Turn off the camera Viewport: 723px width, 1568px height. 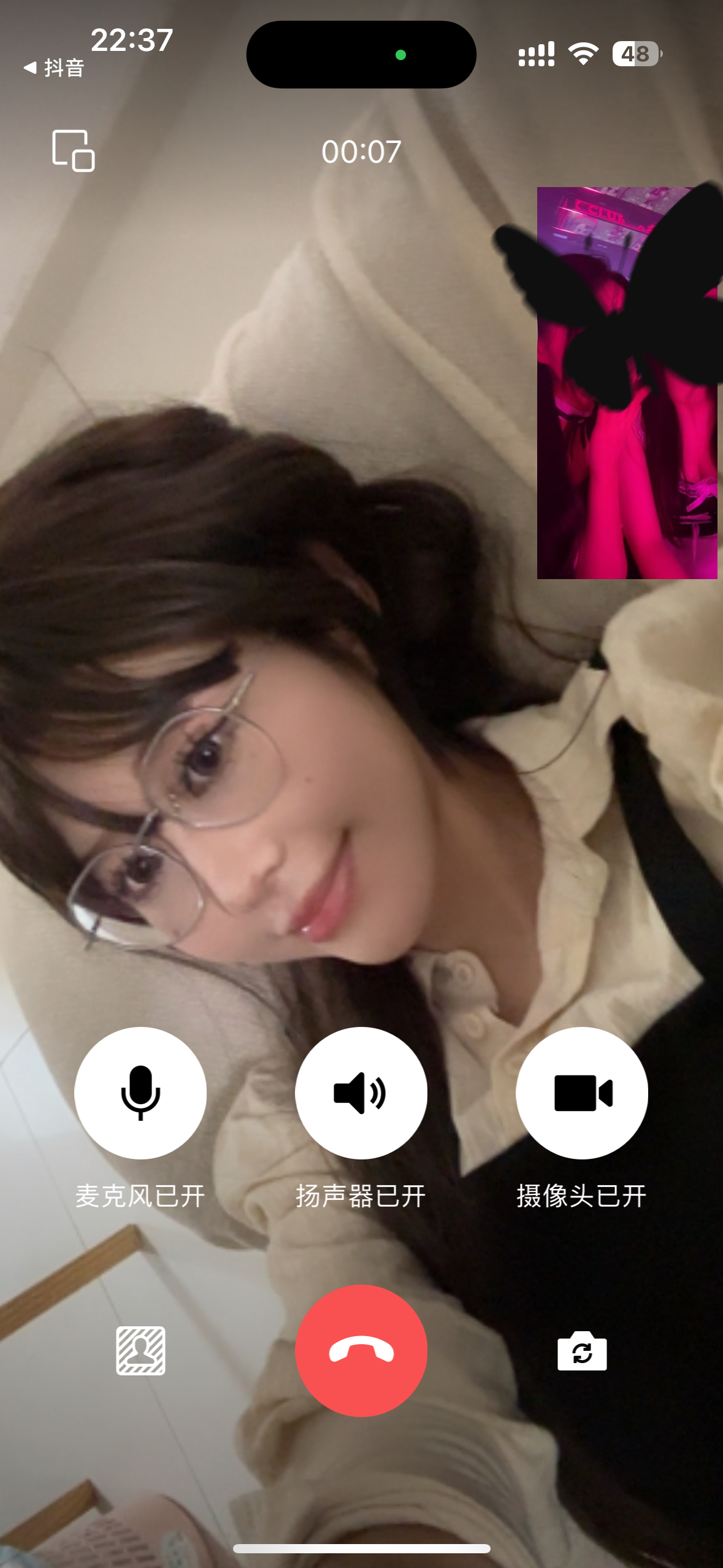[582, 1093]
